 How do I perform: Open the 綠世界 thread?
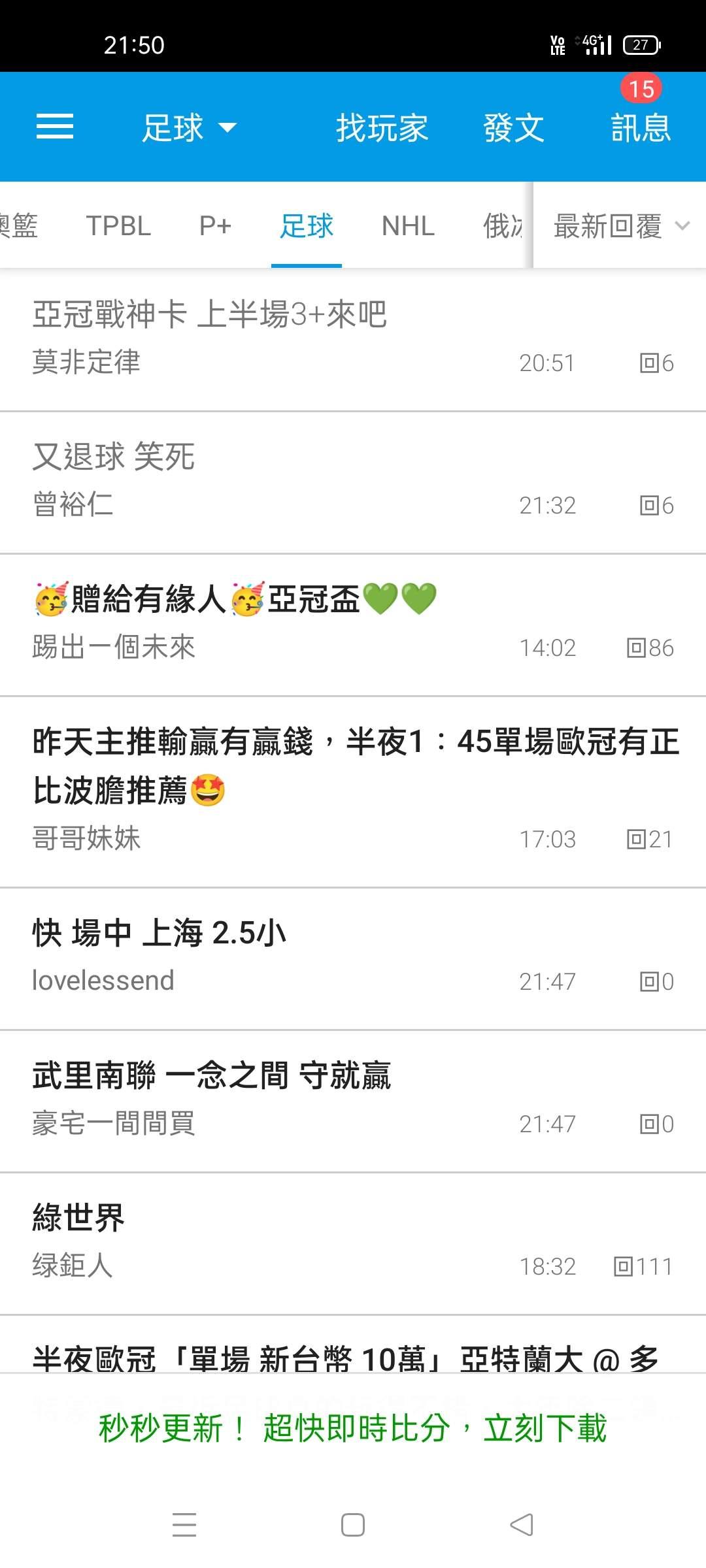pos(353,1244)
